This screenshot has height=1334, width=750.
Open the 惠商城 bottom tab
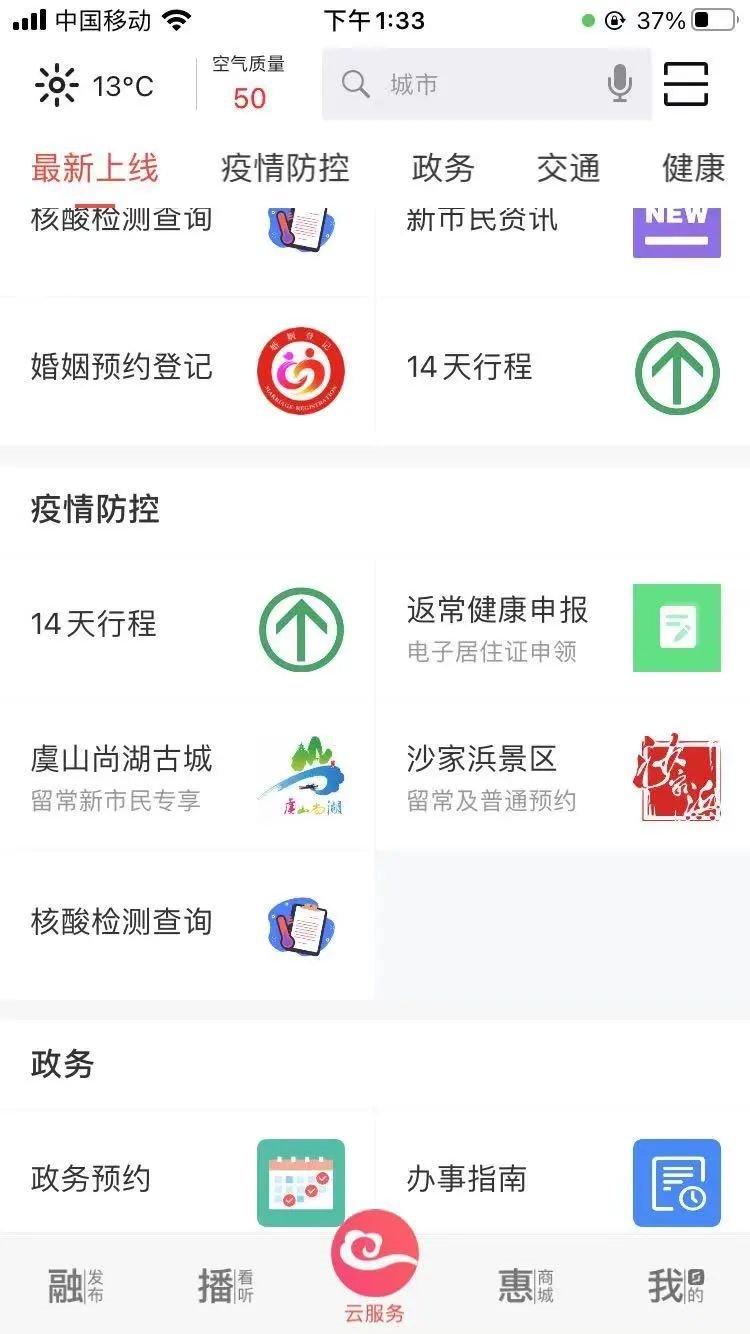[x=526, y=1286]
